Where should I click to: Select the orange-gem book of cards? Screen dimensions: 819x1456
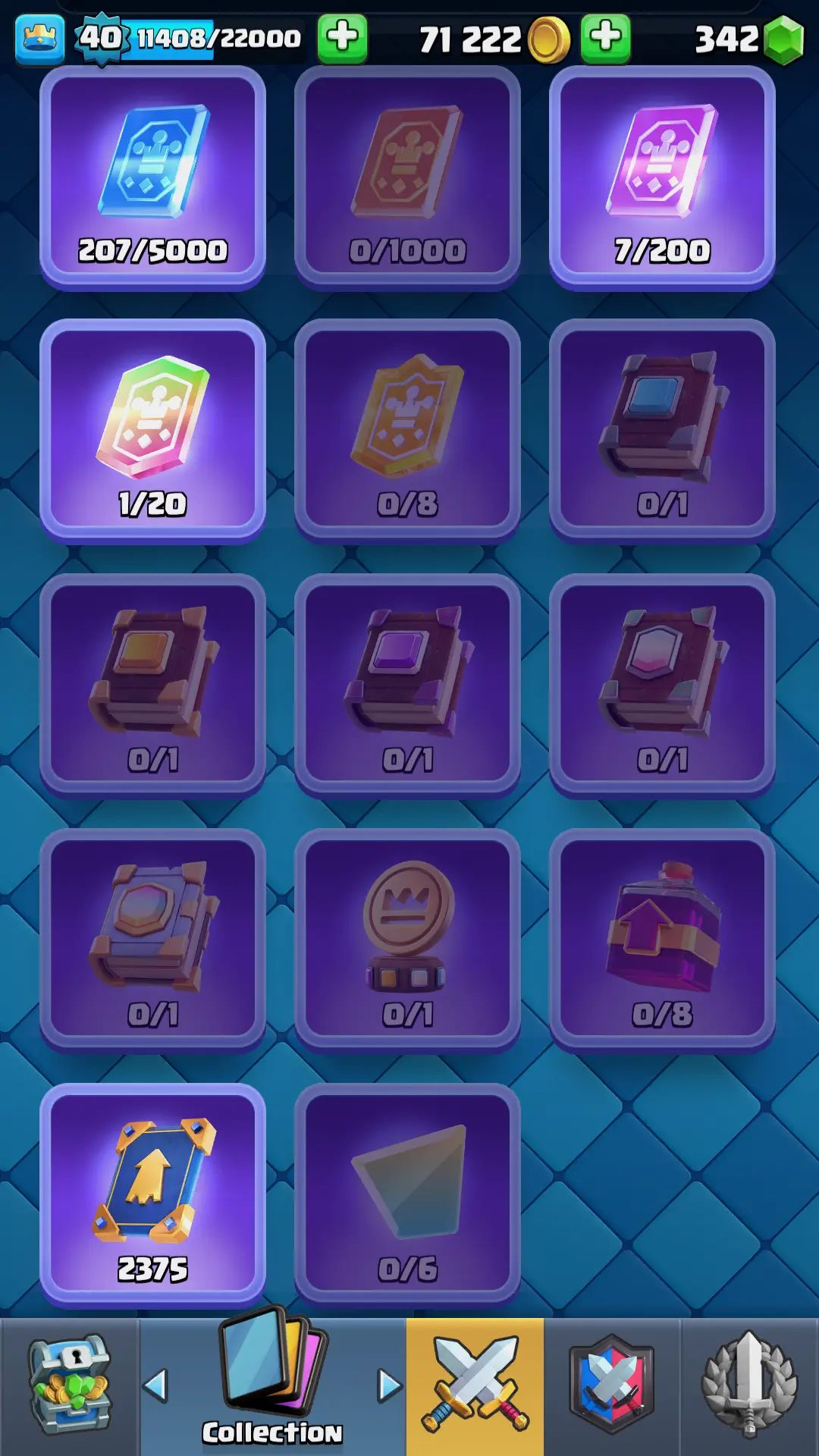[x=152, y=685]
